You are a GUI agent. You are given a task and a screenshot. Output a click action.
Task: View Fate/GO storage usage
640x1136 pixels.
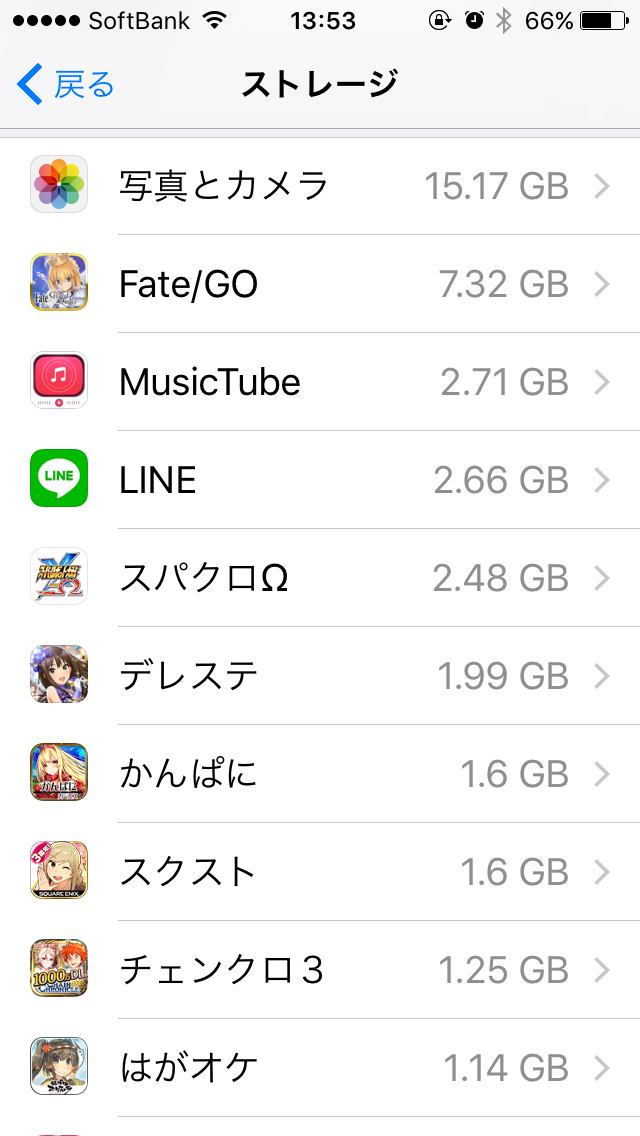point(320,284)
